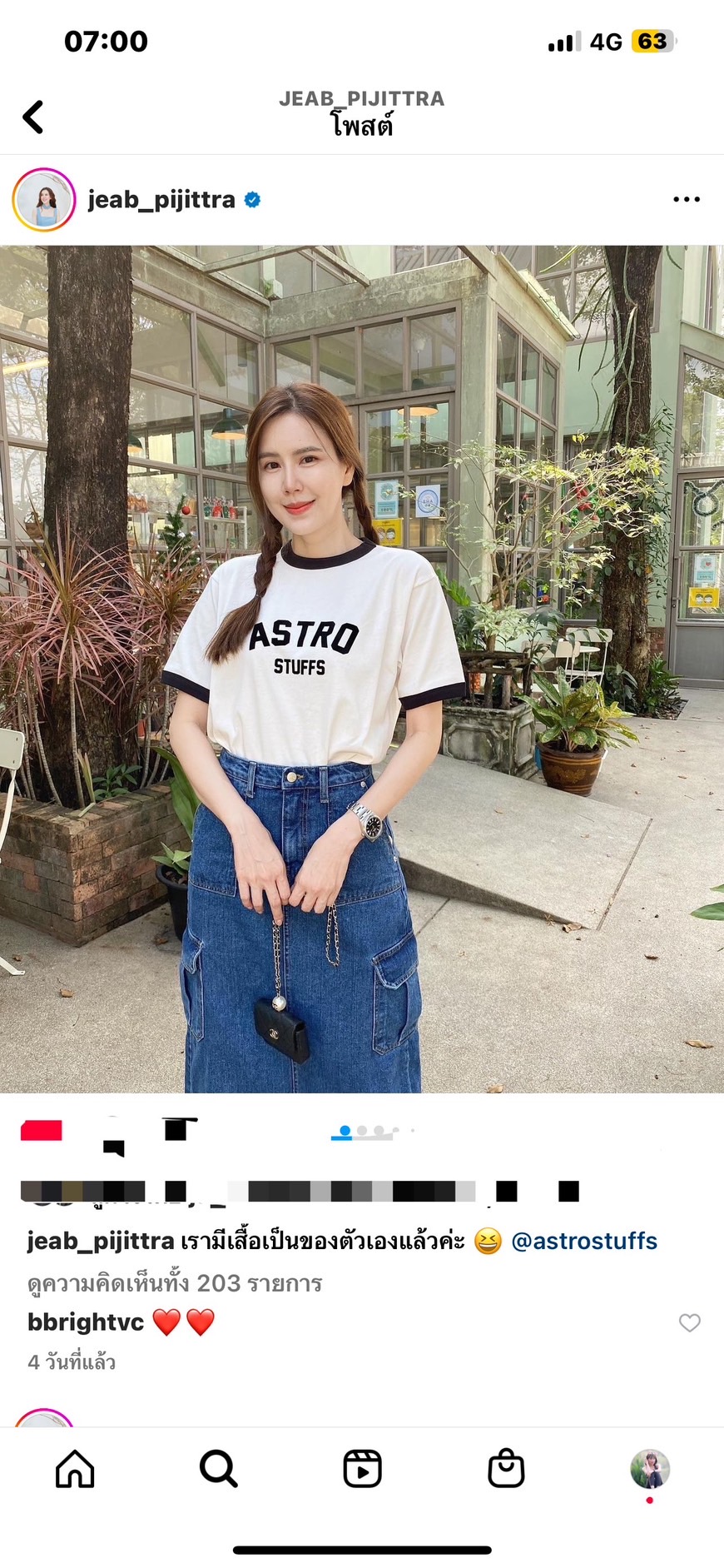Open jeab_pijittra's profile picture story
This screenshot has width=724, height=1568.
(43, 200)
